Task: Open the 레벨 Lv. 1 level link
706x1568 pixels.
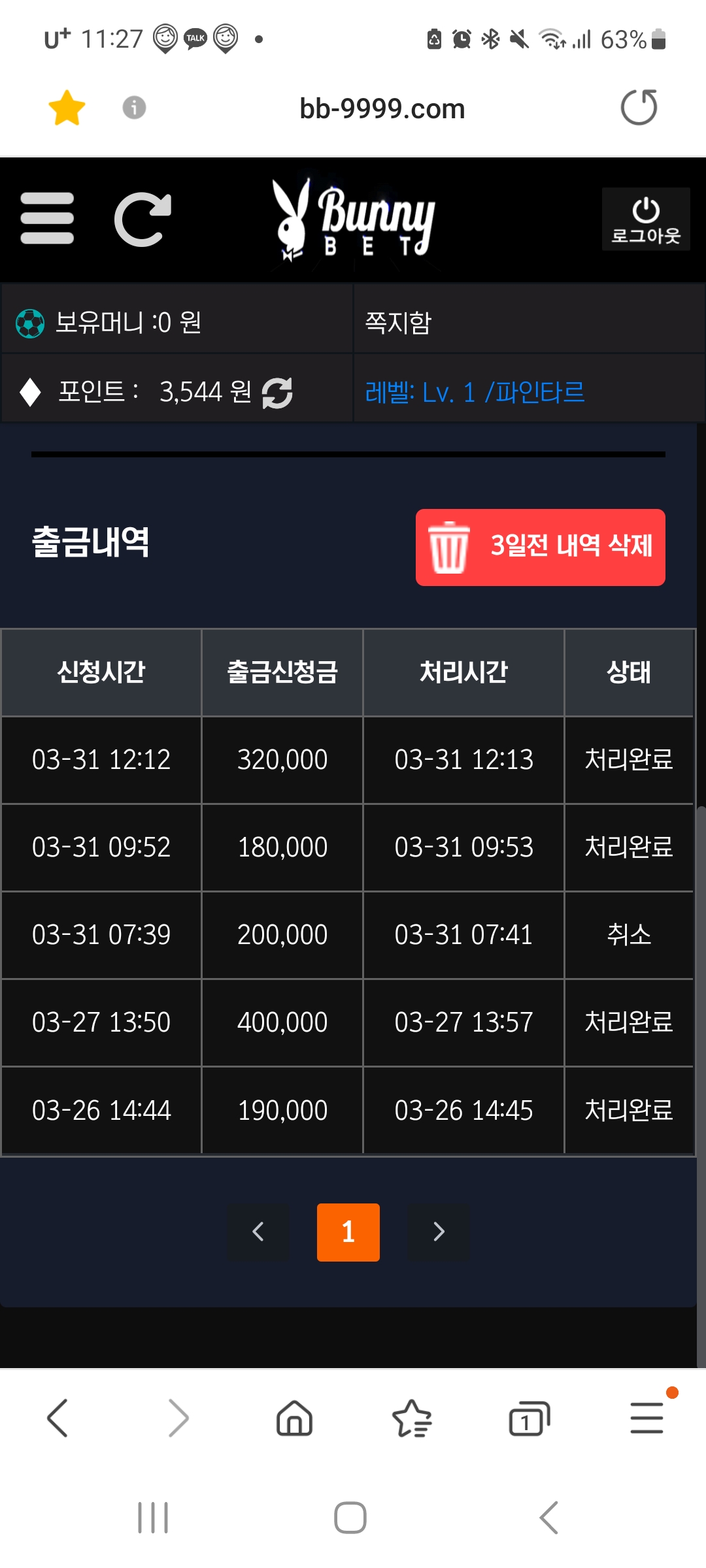Action: 475,393
